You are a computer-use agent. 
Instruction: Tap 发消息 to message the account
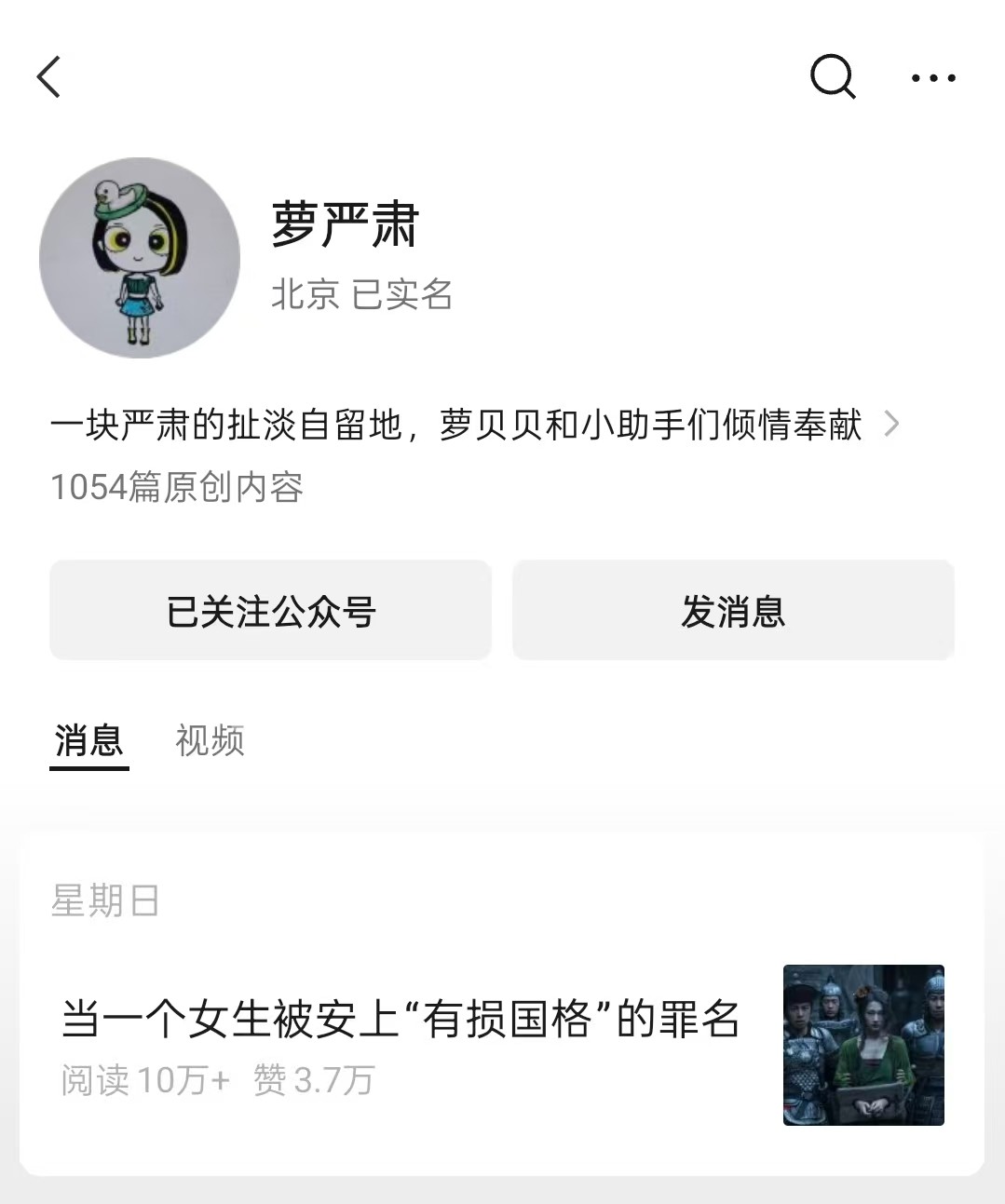[x=733, y=611]
